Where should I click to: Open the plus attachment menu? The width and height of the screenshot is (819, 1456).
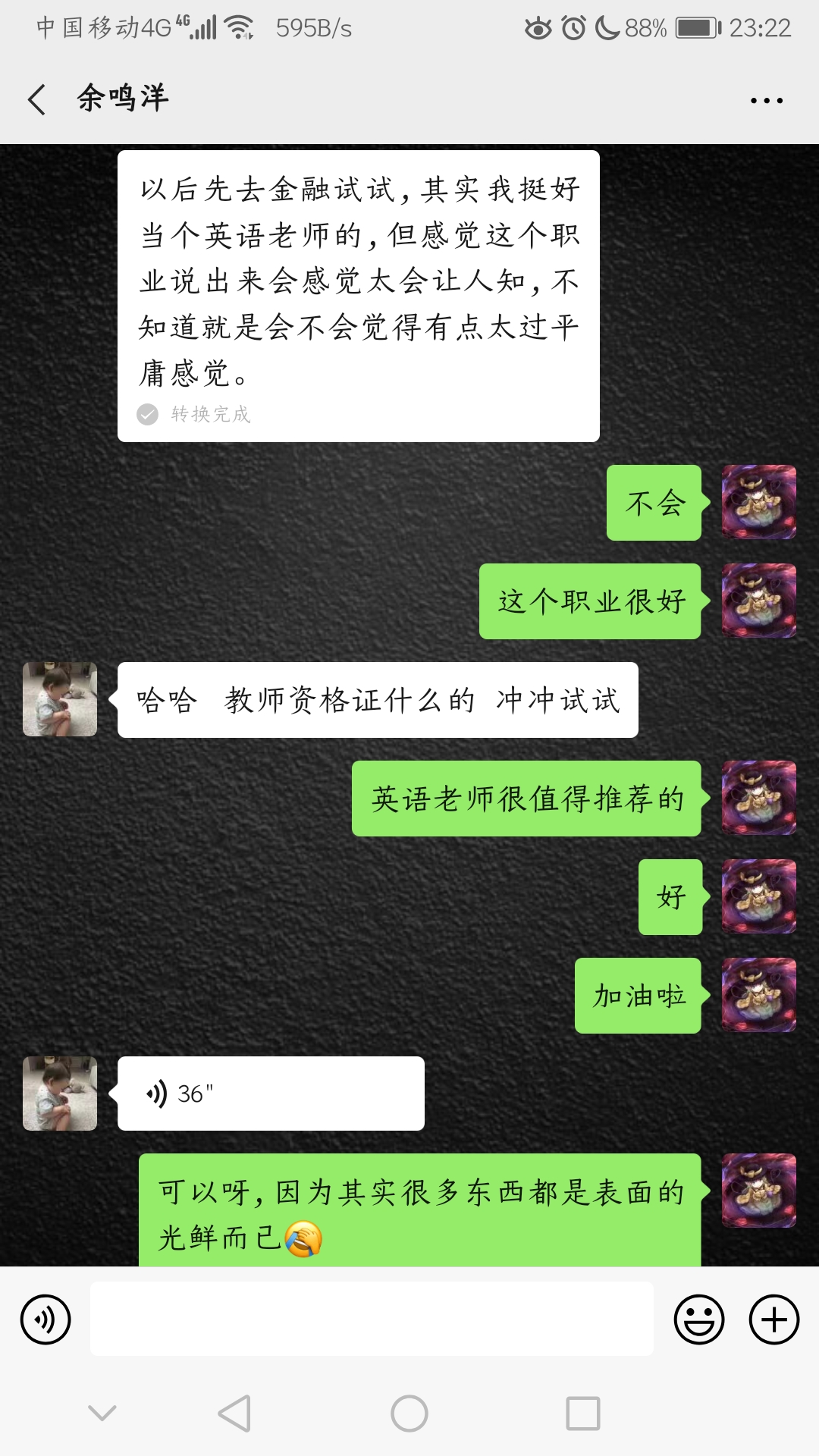[773, 1319]
